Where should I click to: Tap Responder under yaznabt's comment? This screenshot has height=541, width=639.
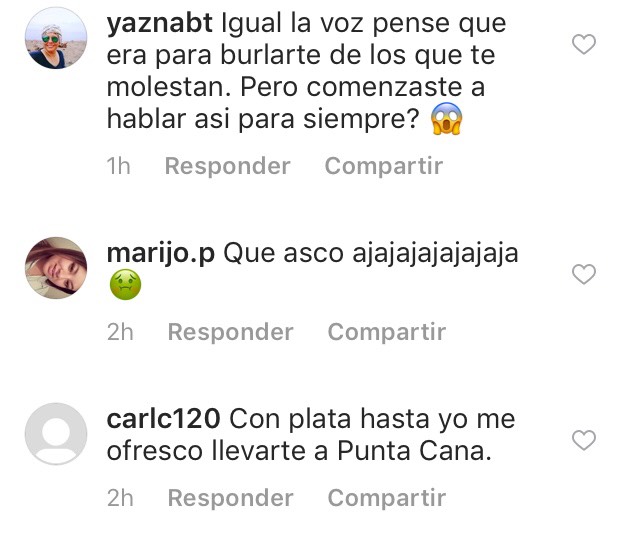coord(227,166)
